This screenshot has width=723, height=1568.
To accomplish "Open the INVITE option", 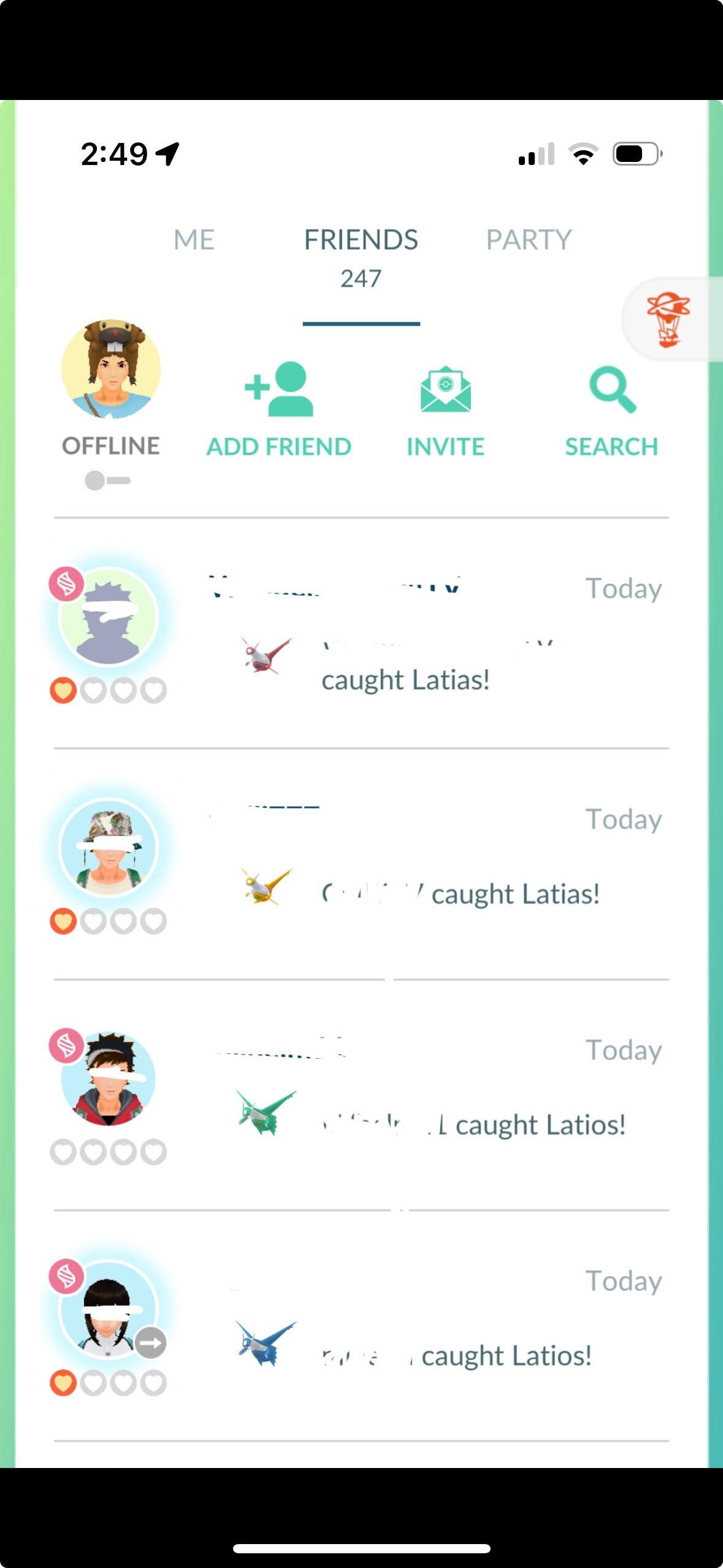I will [446, 409].
